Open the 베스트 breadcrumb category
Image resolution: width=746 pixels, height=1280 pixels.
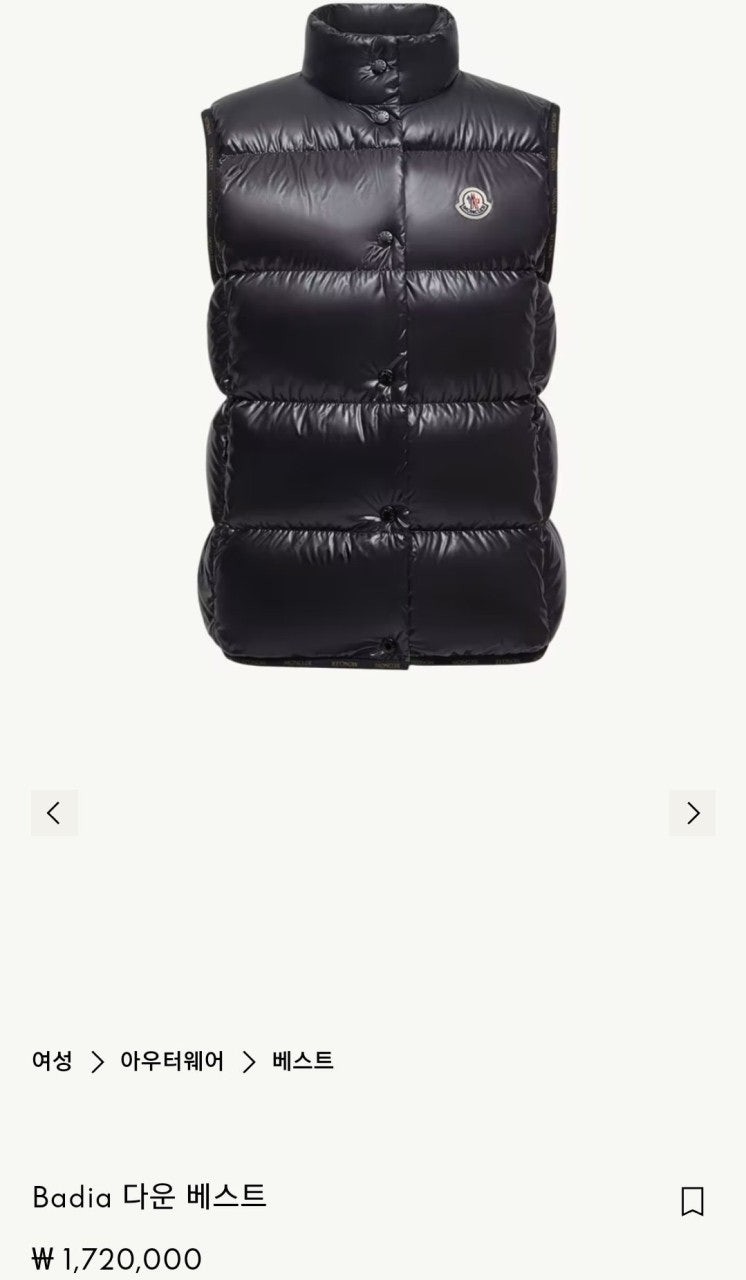click(x=303, y=1061)
